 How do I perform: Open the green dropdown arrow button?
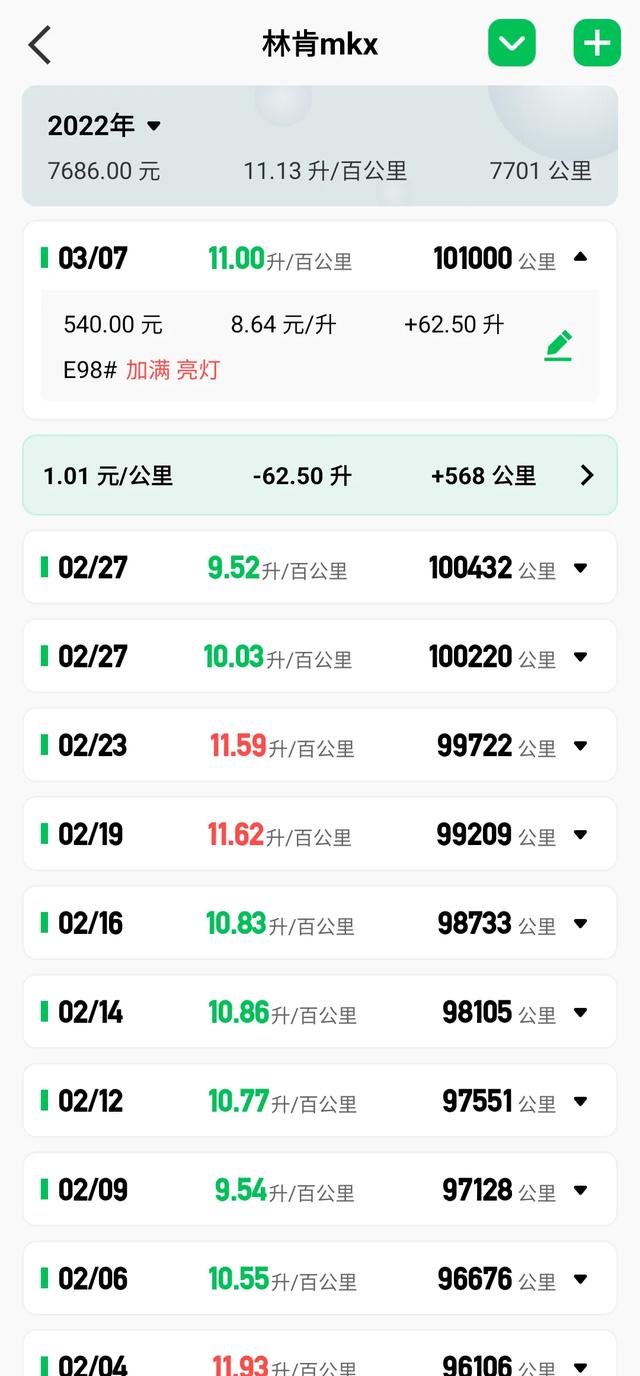pos(512,44)
